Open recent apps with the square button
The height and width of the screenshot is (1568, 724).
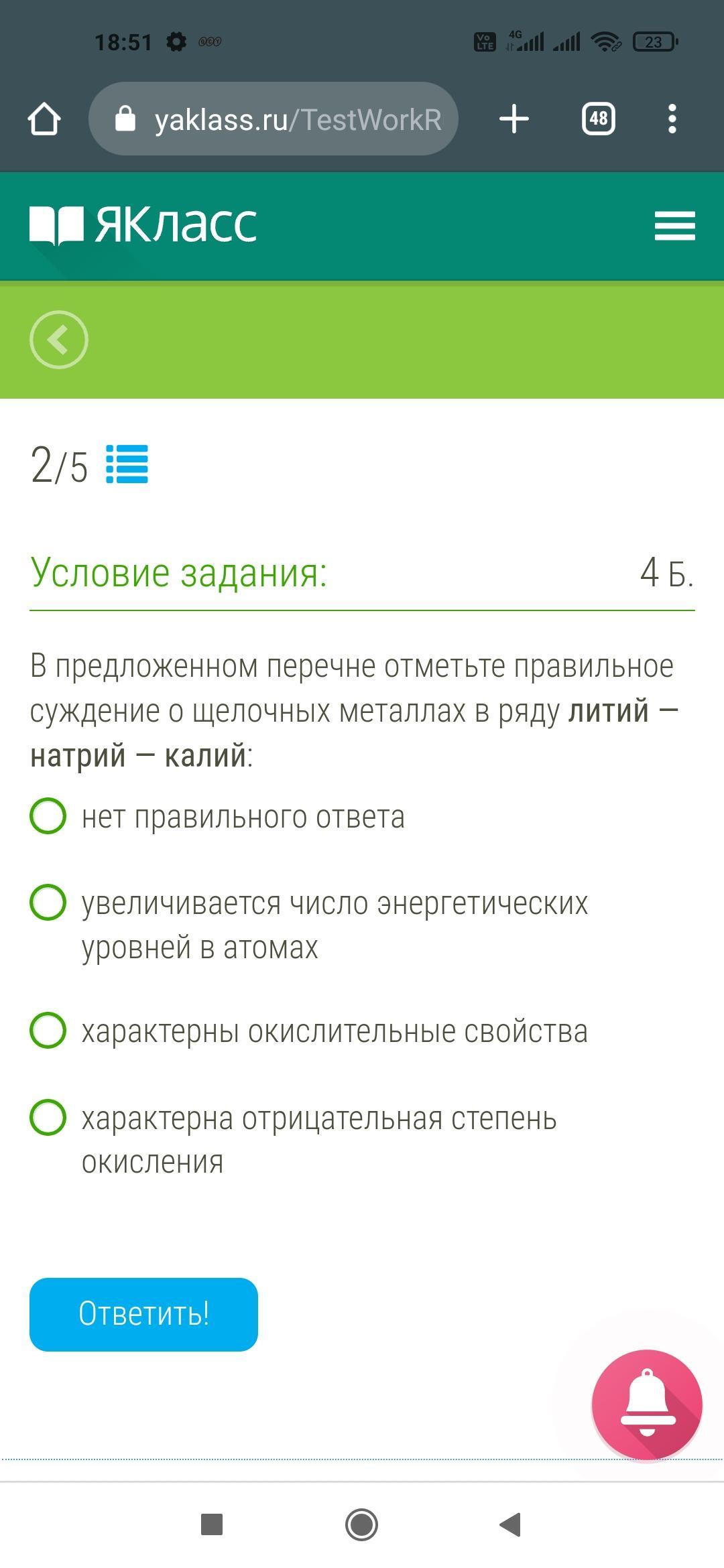212,1525
